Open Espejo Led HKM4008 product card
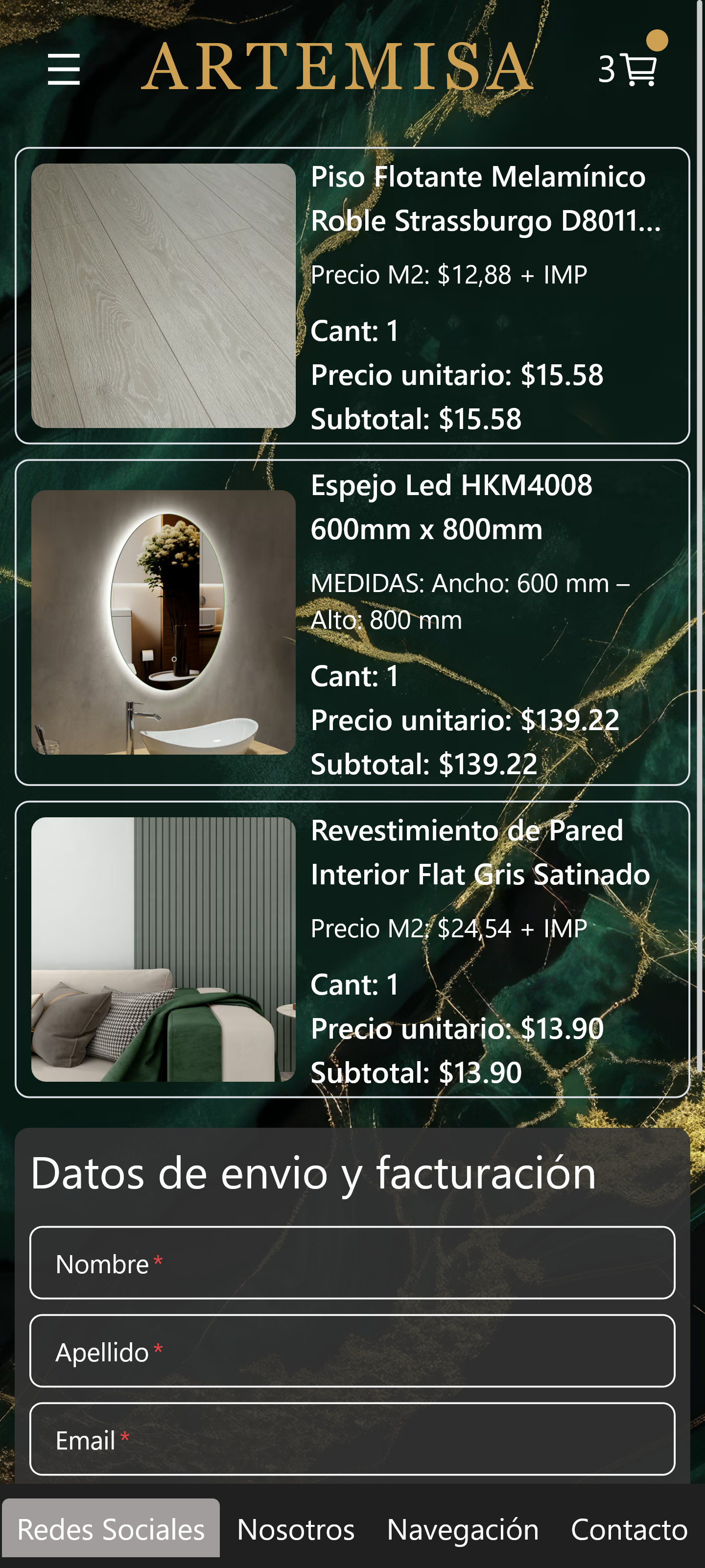Screen dimensions: 705x1568 [352, 622]
